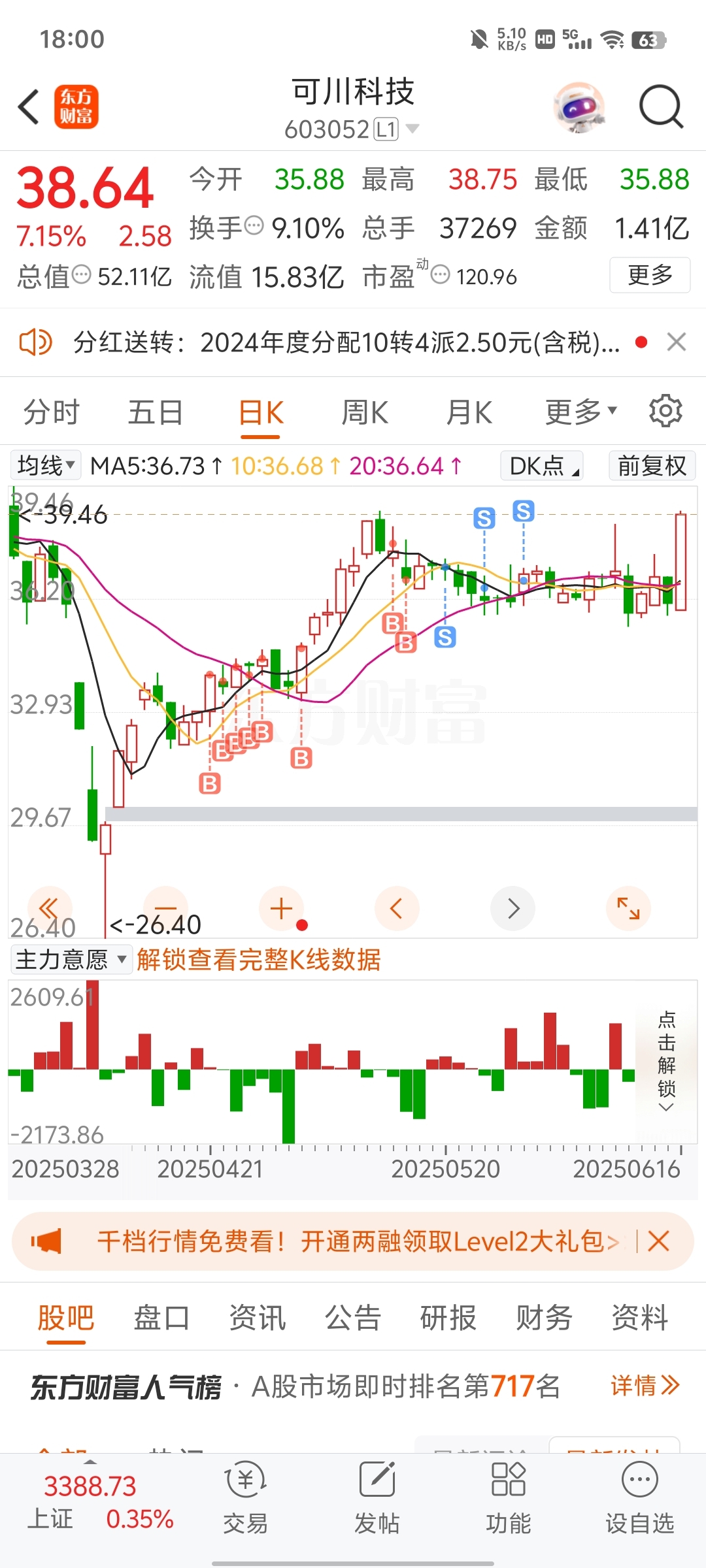
Task: View 详情 of popularity ranking
Action: click(645, 1386)
